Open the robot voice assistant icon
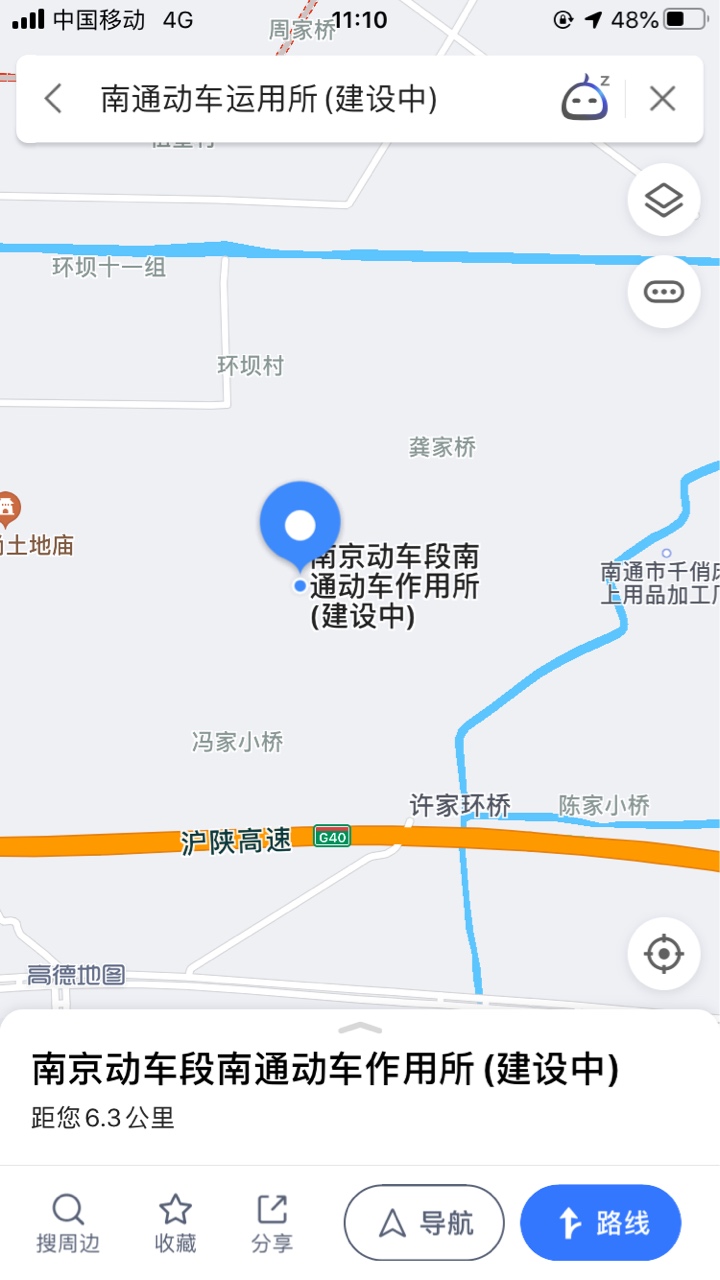 pos(586,98)
